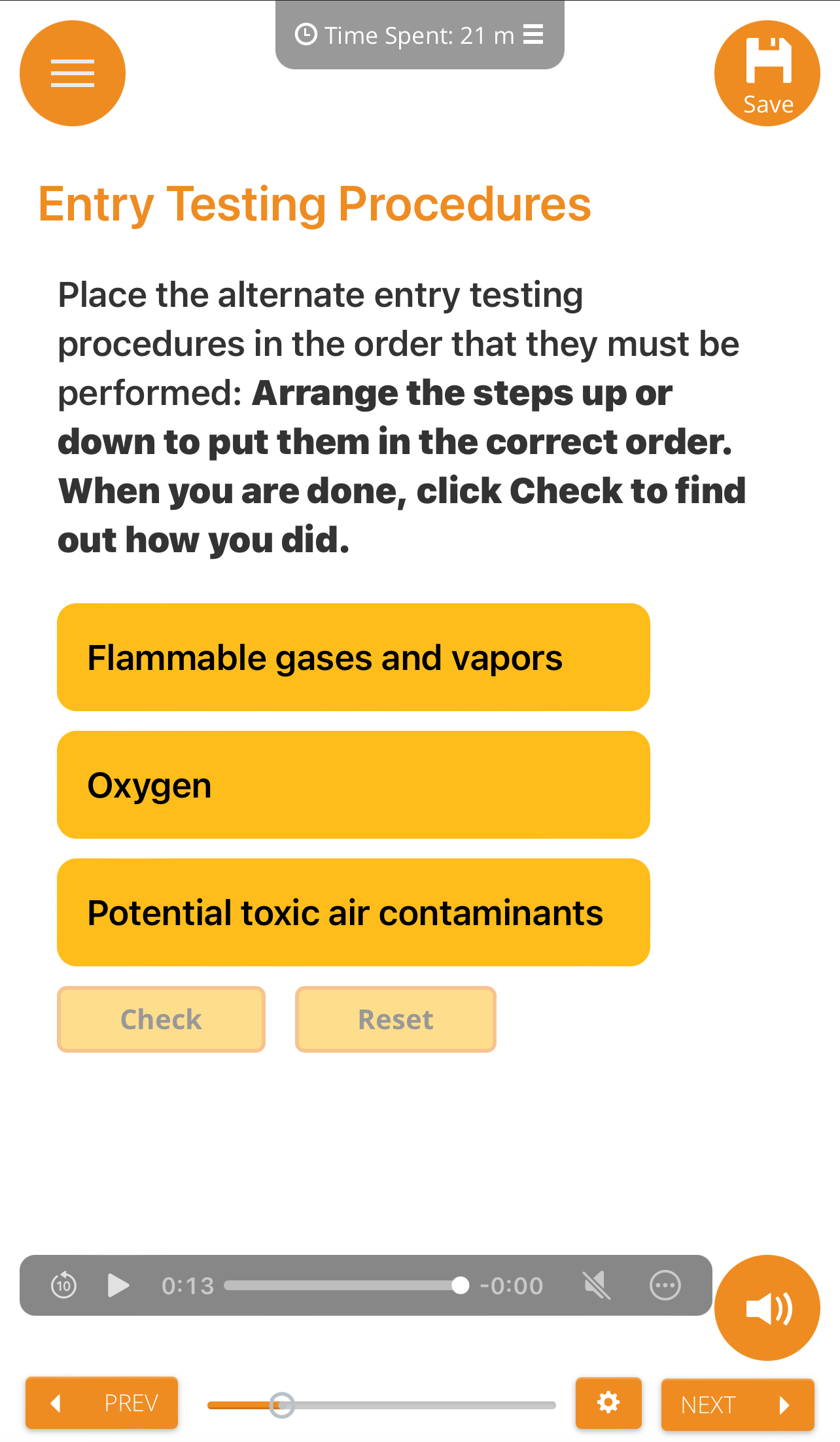This screenshot has height=1442, width=840.
Task: Open more audio player options
Action: [665, 1286]
